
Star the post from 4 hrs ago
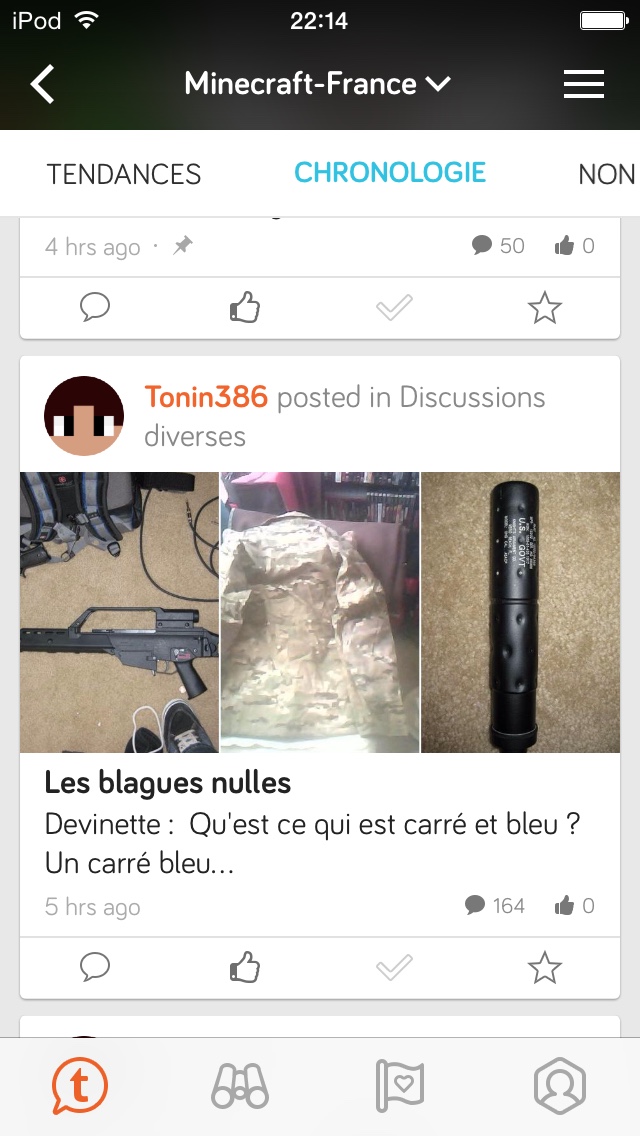(544, 308)
